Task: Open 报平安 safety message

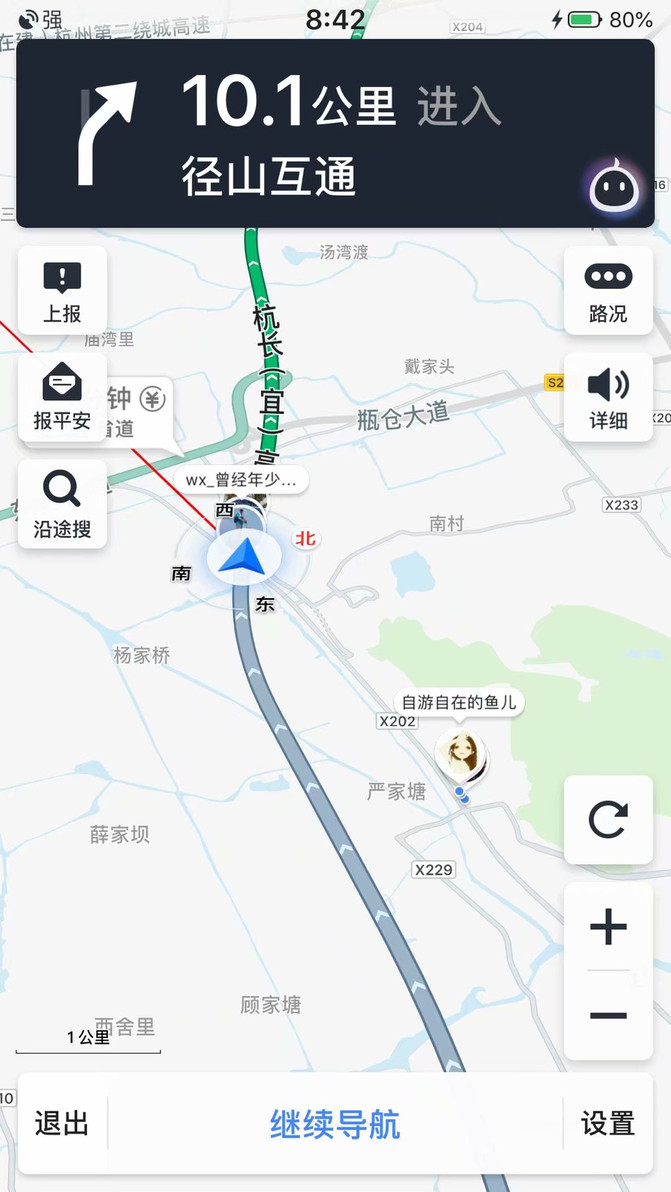Action: click(62, 398)
